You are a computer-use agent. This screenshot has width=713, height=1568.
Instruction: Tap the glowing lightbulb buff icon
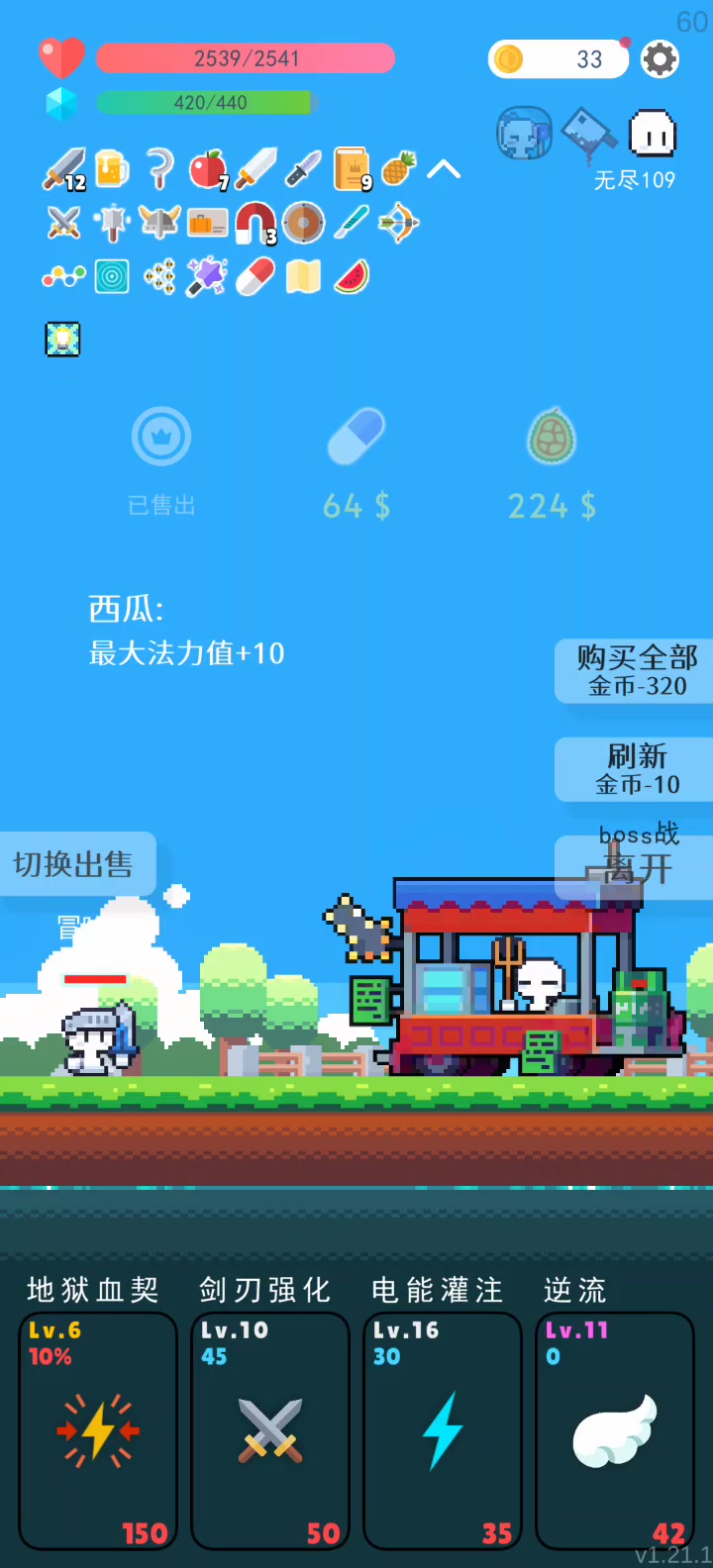click(63, 340)
